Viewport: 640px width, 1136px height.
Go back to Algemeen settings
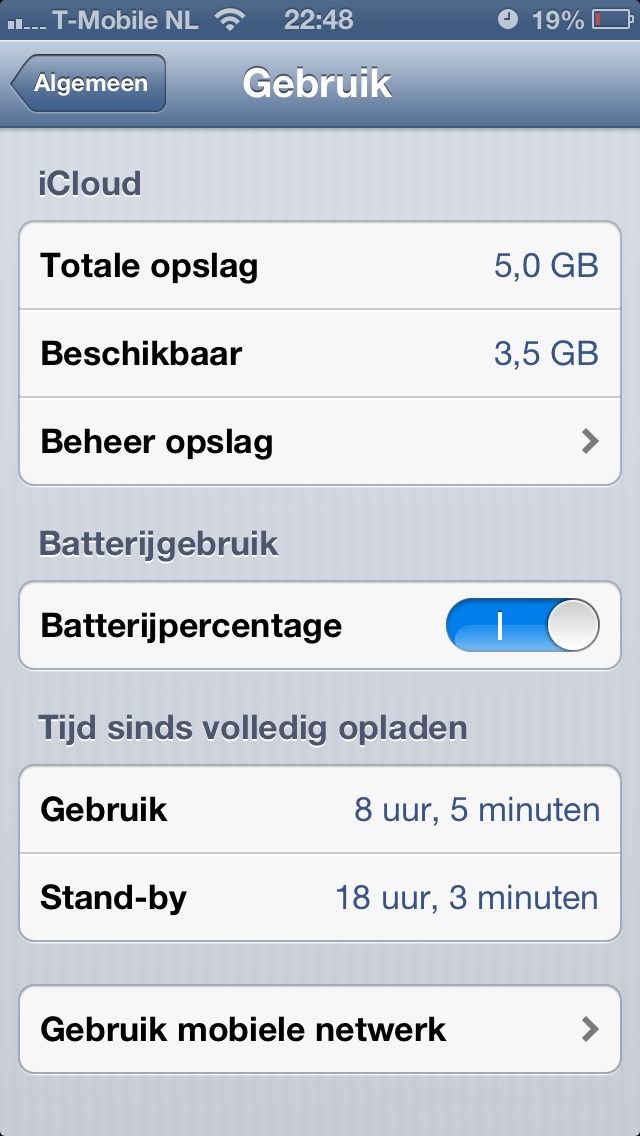(x=88, y=84)
